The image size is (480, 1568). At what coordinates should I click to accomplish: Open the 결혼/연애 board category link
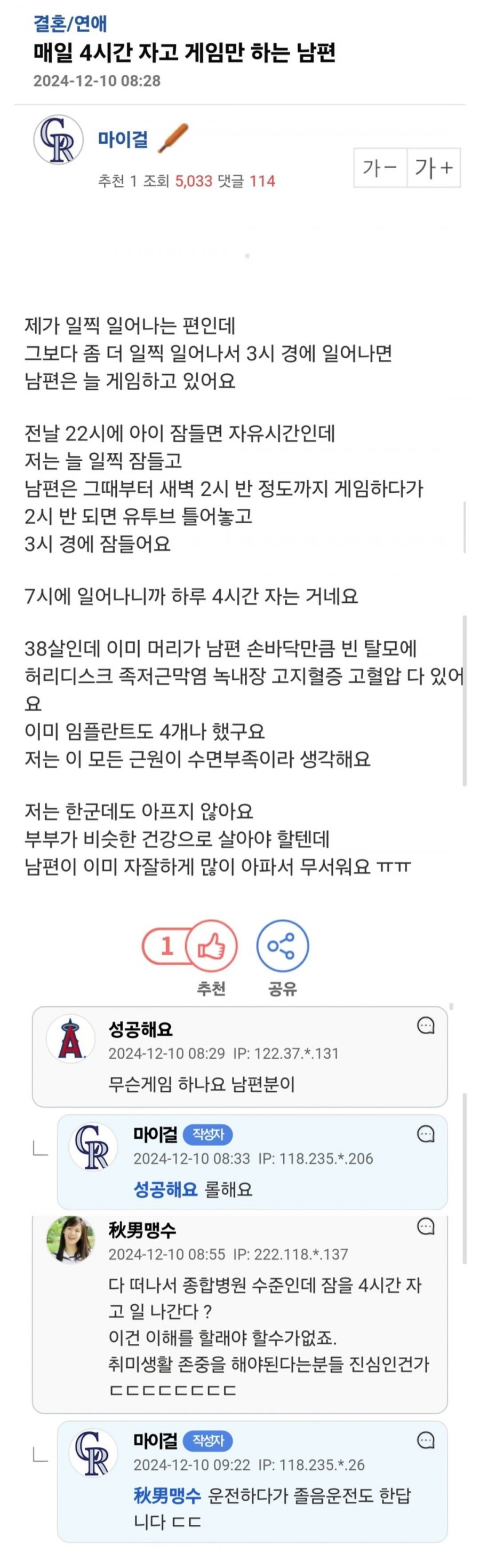tap(70, 23)
